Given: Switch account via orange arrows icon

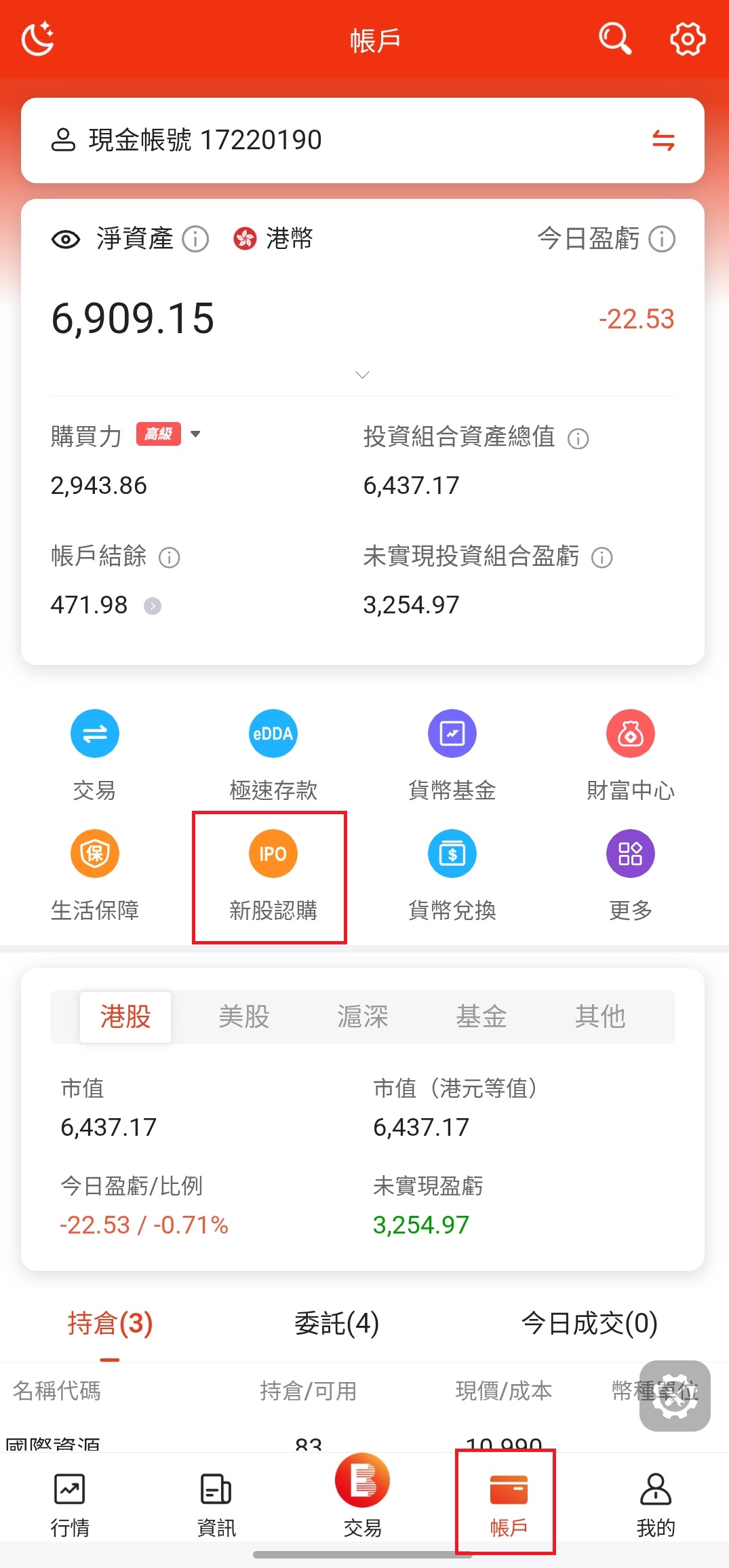Looking at the screenshot, I should click(x=663, y=140).
